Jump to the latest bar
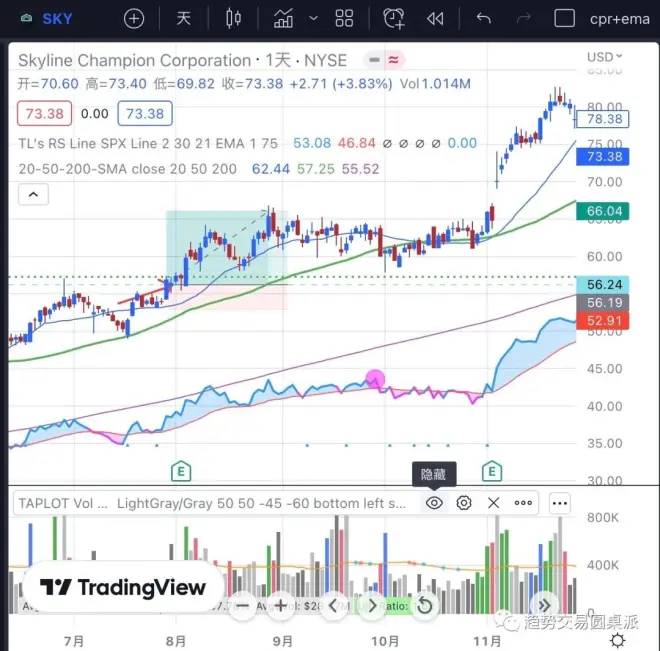 545,605
